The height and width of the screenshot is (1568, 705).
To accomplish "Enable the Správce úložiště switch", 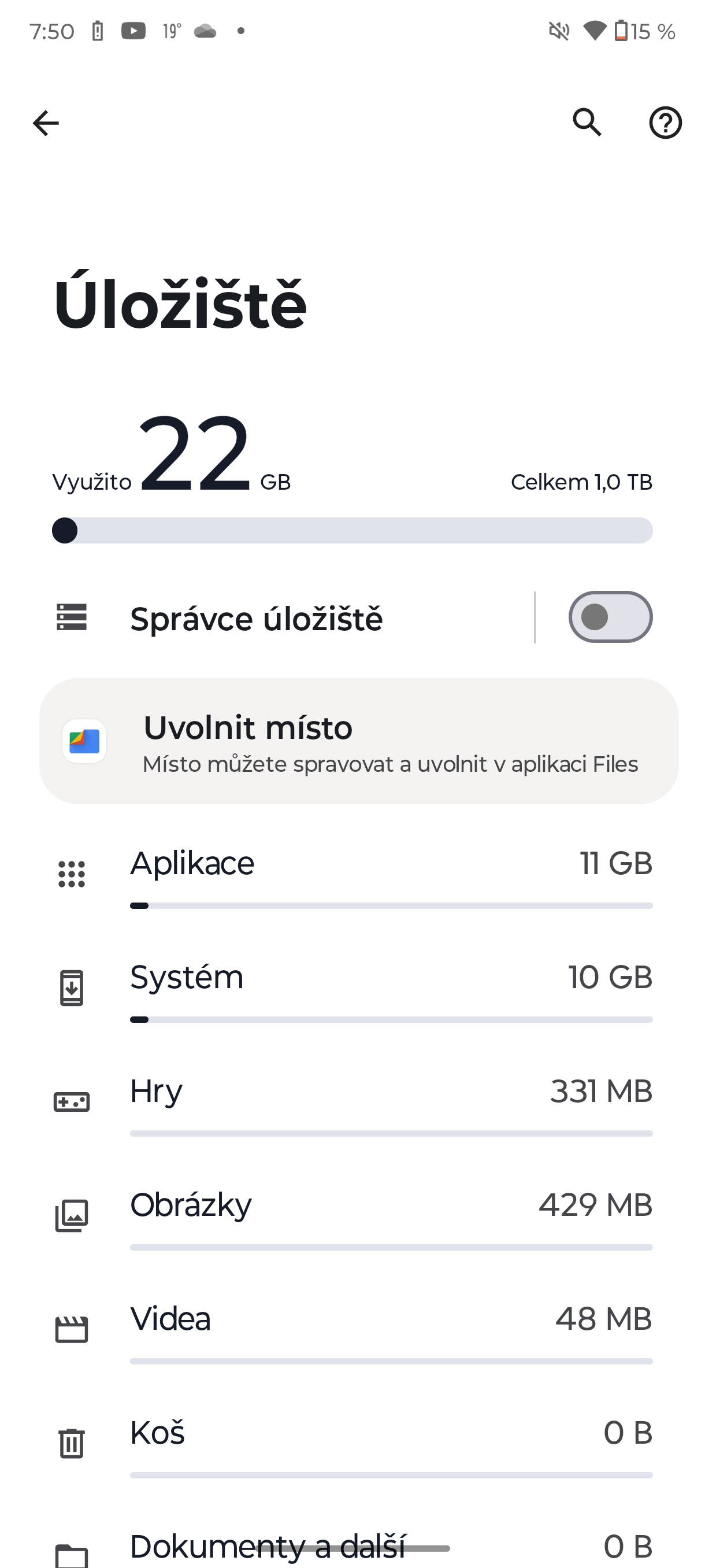I will coord(610,616).
